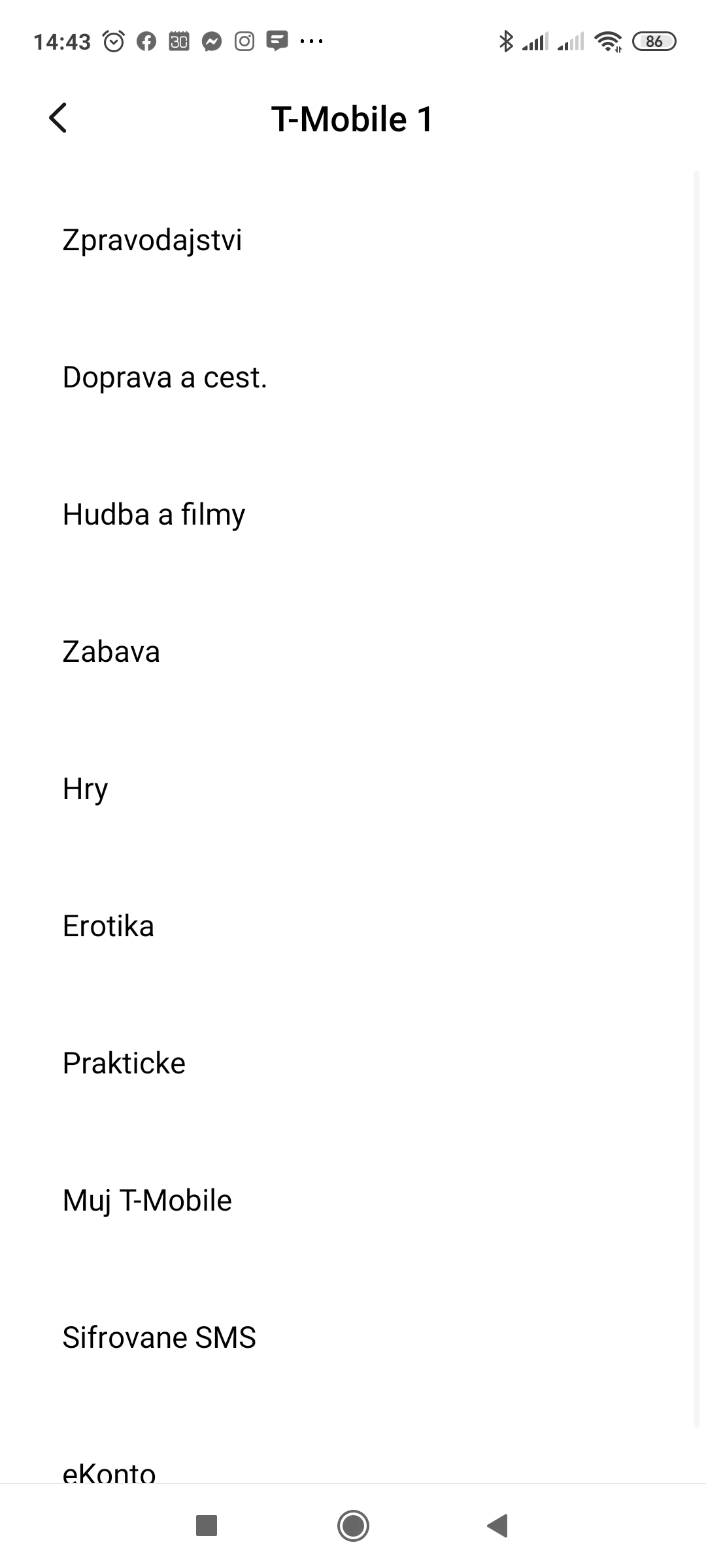Open Hudba a filmy
706x1568 pixels.
click(x=154, y=514)
